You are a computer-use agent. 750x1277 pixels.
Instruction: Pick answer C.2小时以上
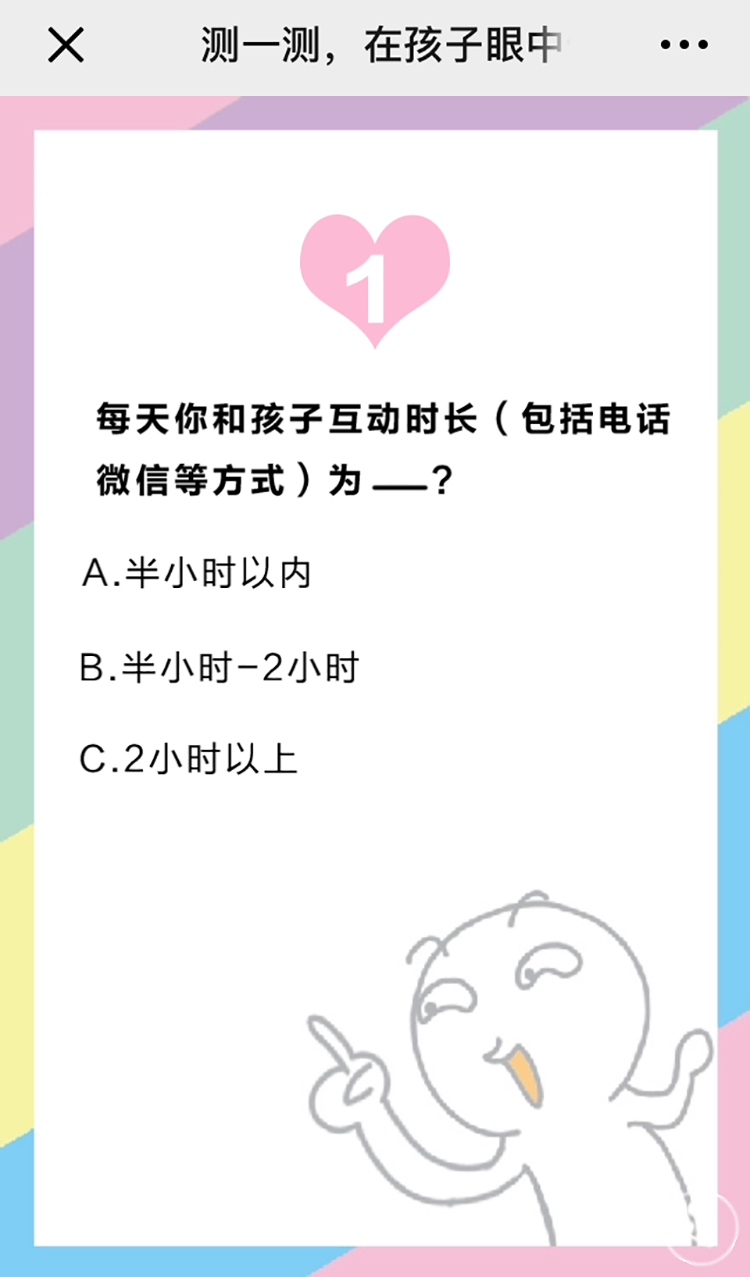pyautogui.click(x=189, y=760)
